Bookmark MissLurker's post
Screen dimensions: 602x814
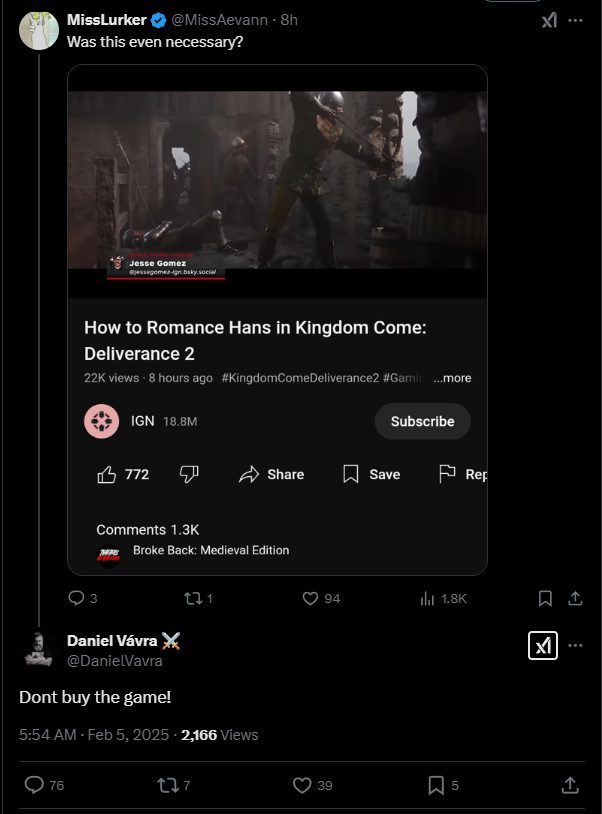(545, 598)
